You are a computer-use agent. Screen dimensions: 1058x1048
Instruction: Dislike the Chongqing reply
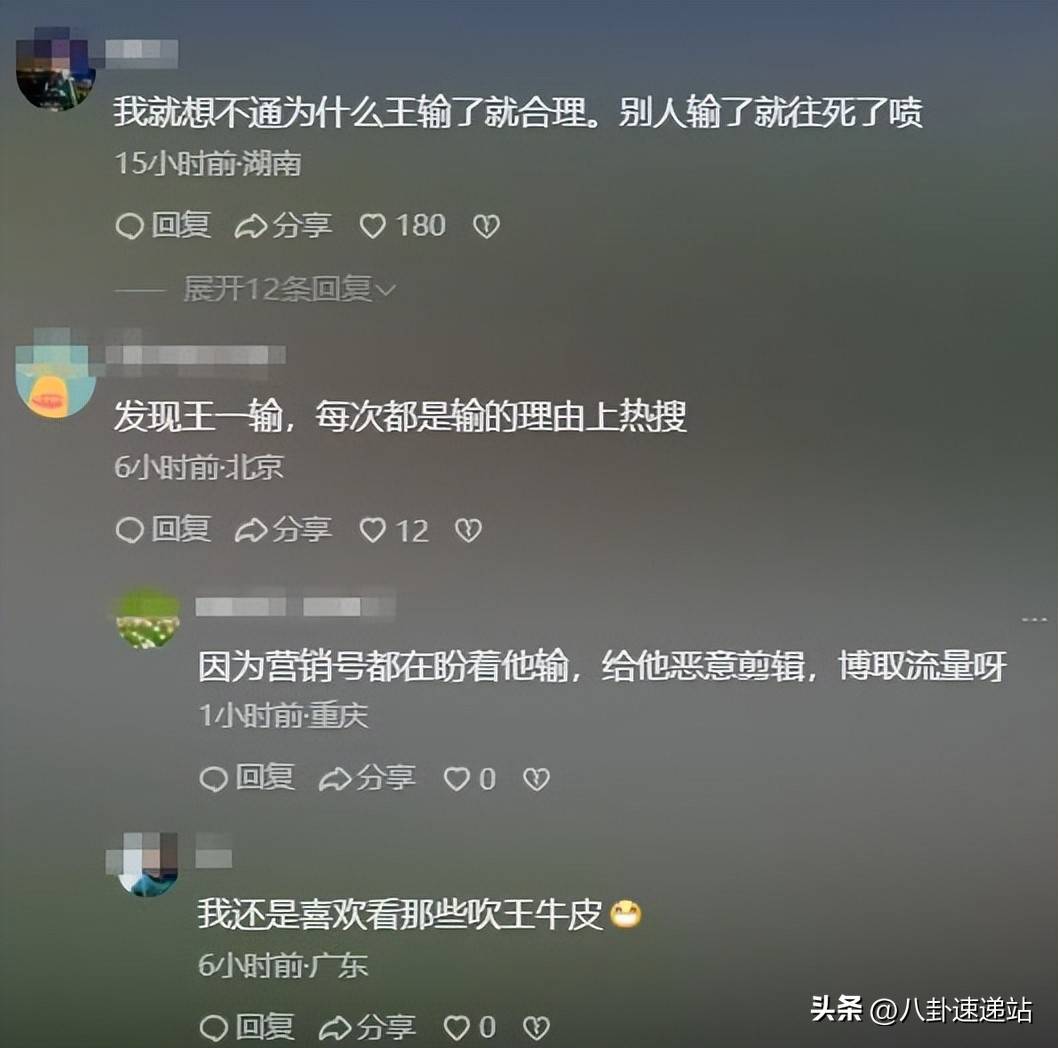(x=537, y=779)
